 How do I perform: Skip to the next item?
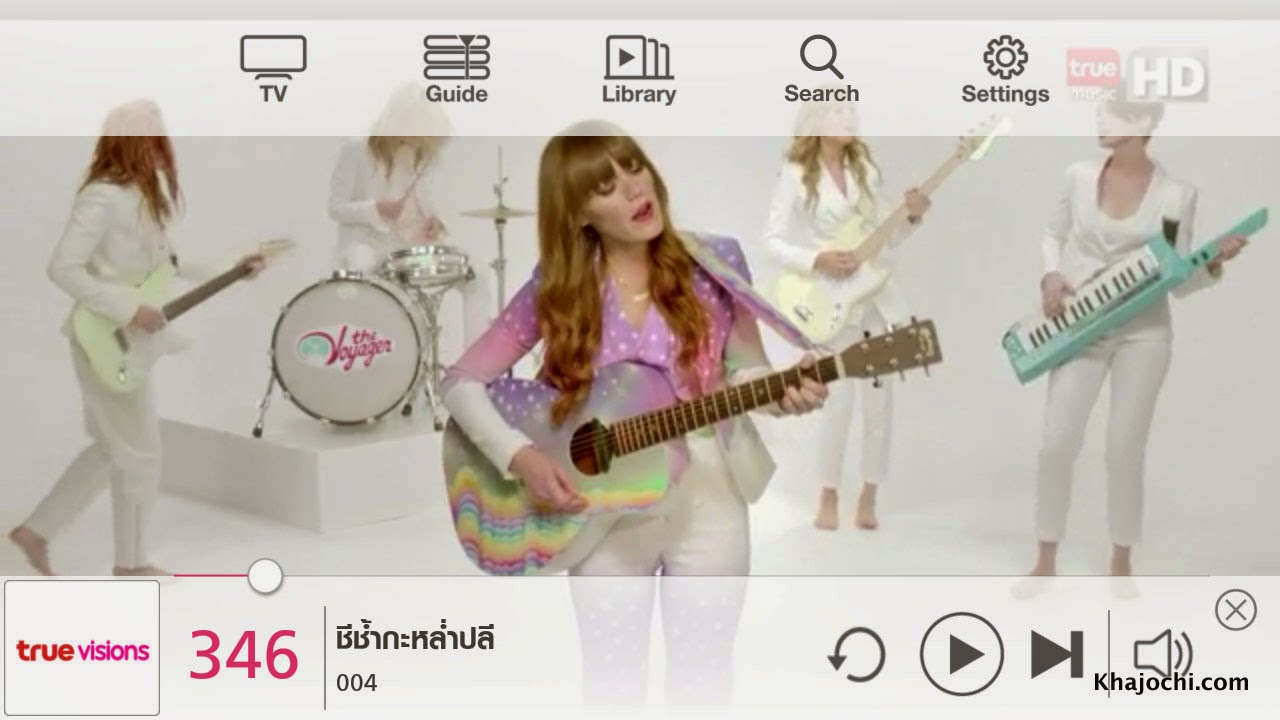(x=1056, y=655)
